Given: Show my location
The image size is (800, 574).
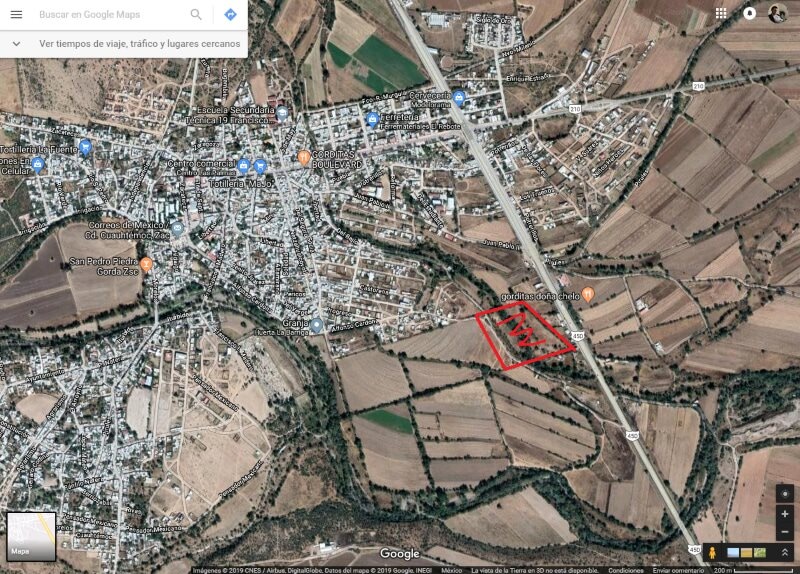Looking at the screenshot, I should (785, 494).
